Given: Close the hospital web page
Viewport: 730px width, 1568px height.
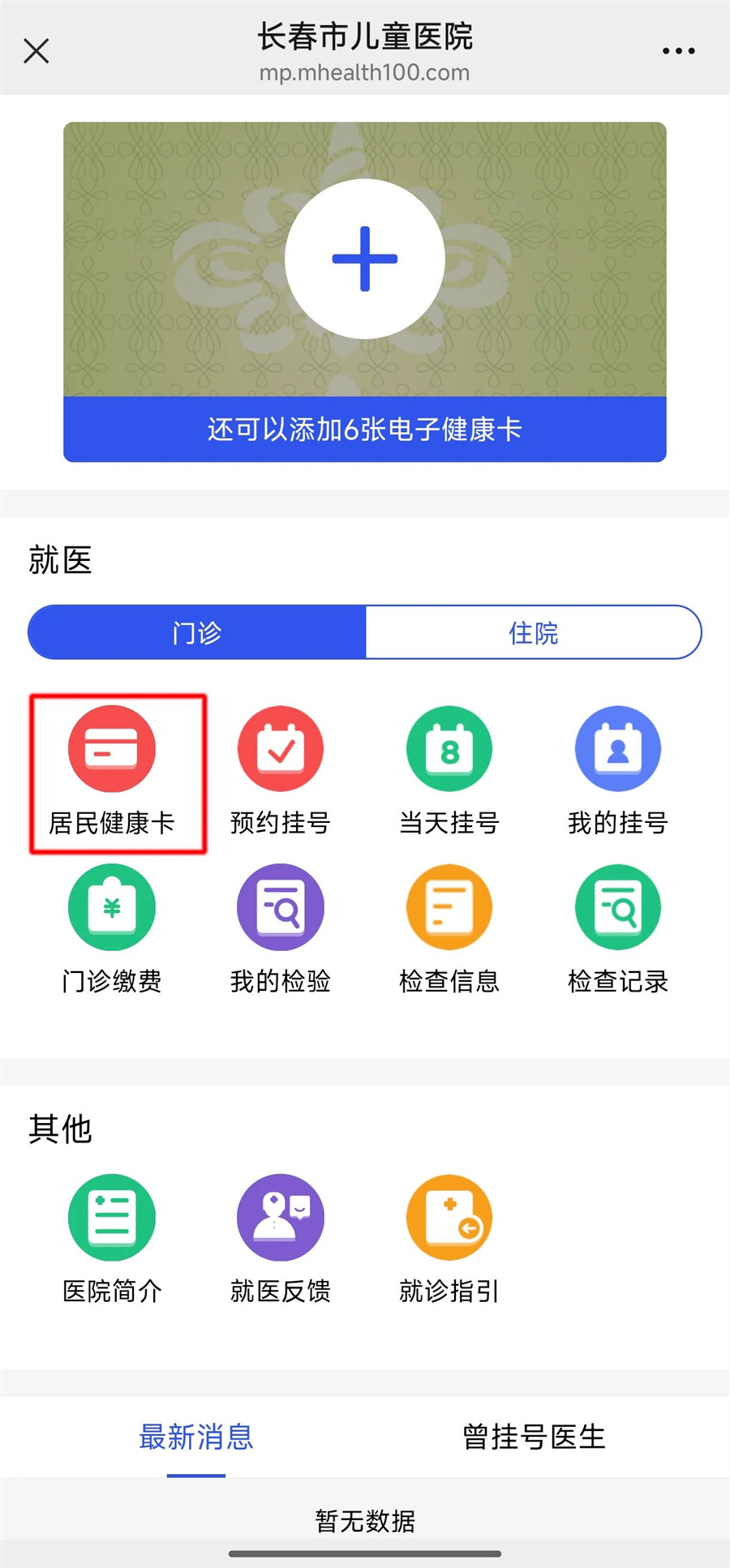Looking at the screenshot, I should click(x=36, y=51).
